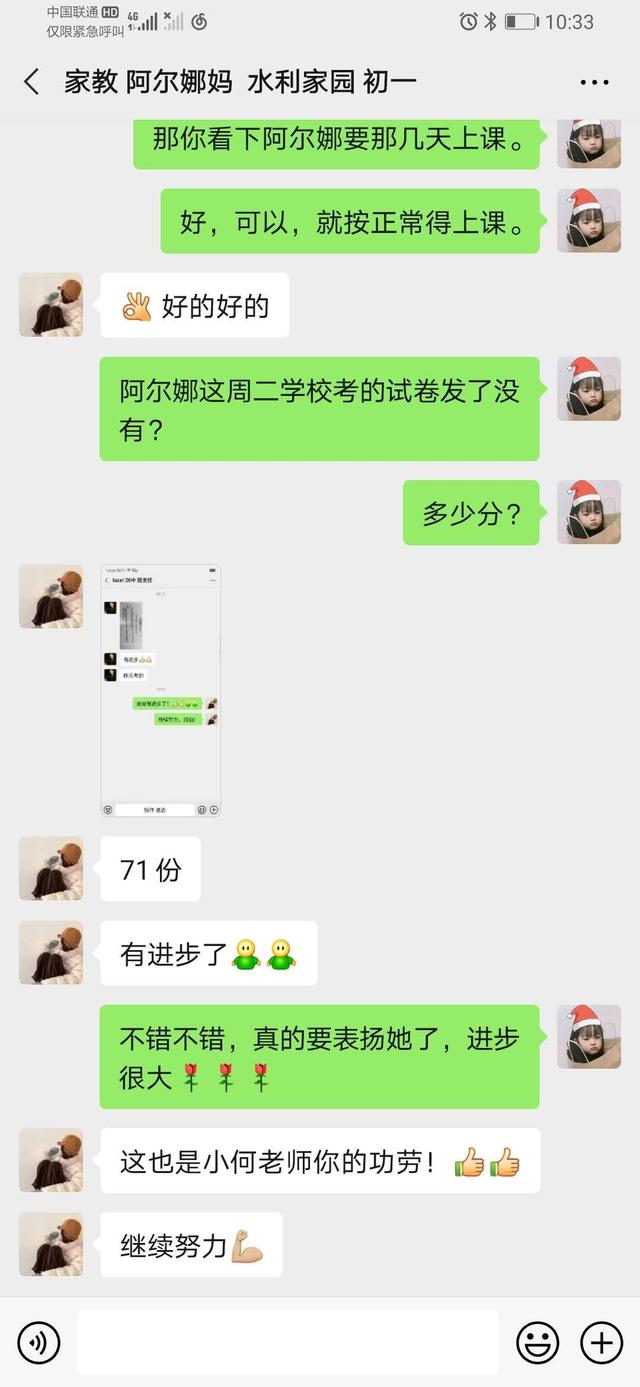Open the chat info overflow menu
The image size is (640, 1387).
(x=595, y=83)
